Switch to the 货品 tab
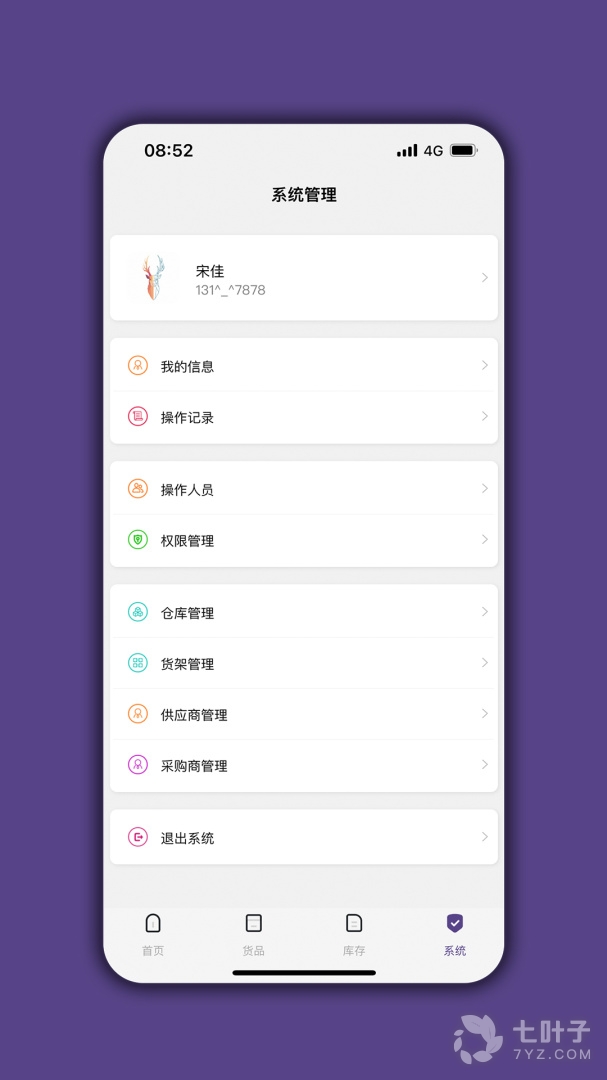Image resolution: width=607 pixels, height=1080 pixels. click(x=254, y=934)
